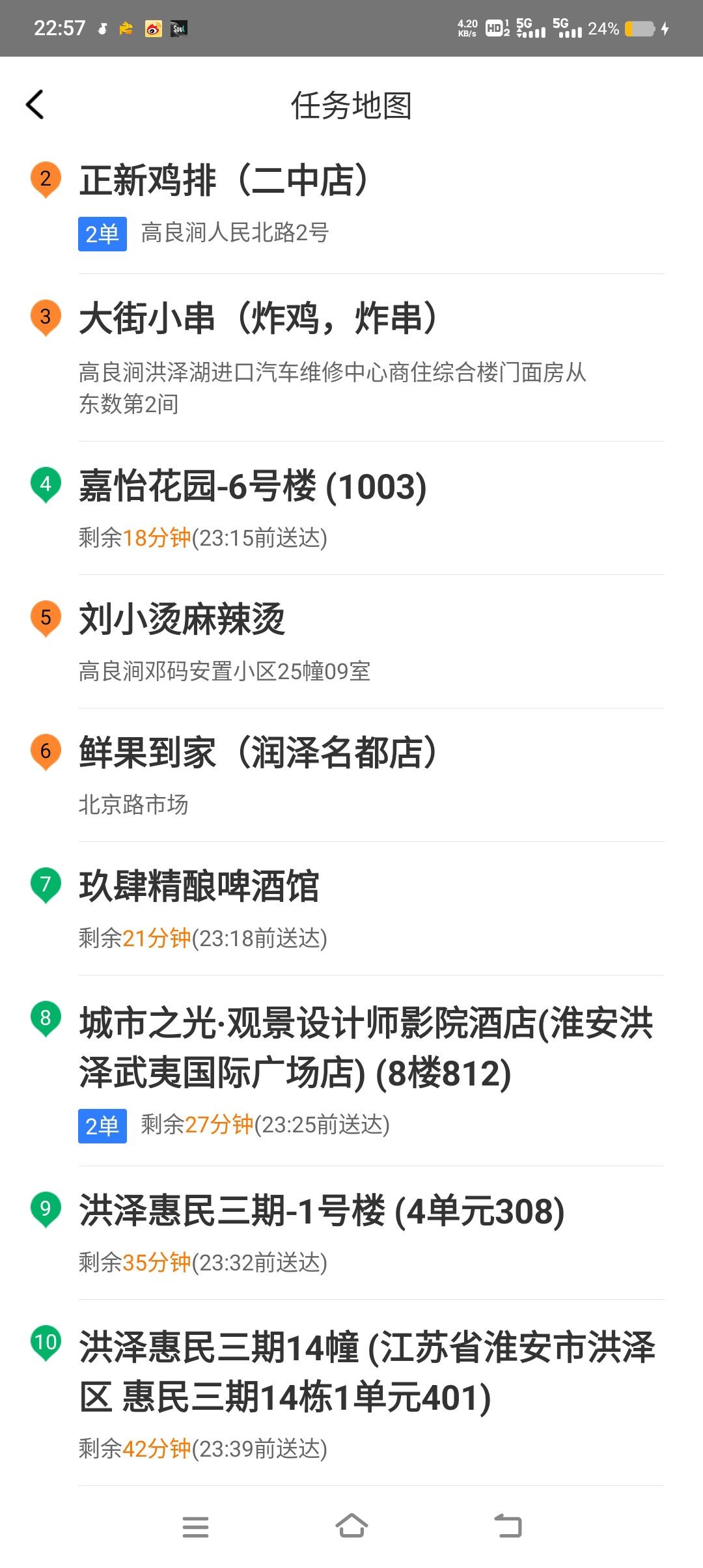Select 洪泽惠民三期-1号楼 (4单元308) delivery
The height and width of the screenshot is (1568, 703).
pyautogui.click(x=351, y=1233)
